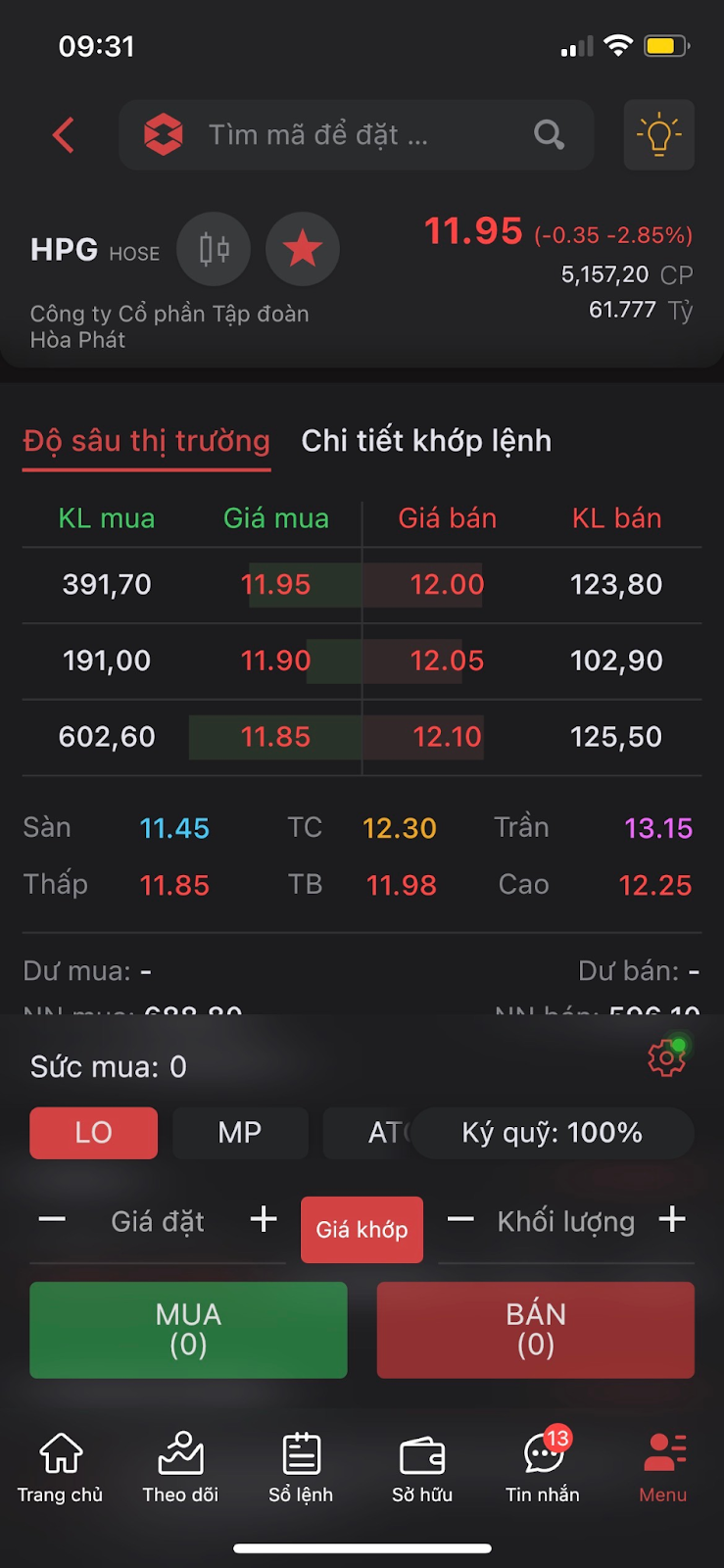Viewport: 724px width, 1568px height.
Task: Switch to the Sở hữu tab
Action: (422, 1467)
